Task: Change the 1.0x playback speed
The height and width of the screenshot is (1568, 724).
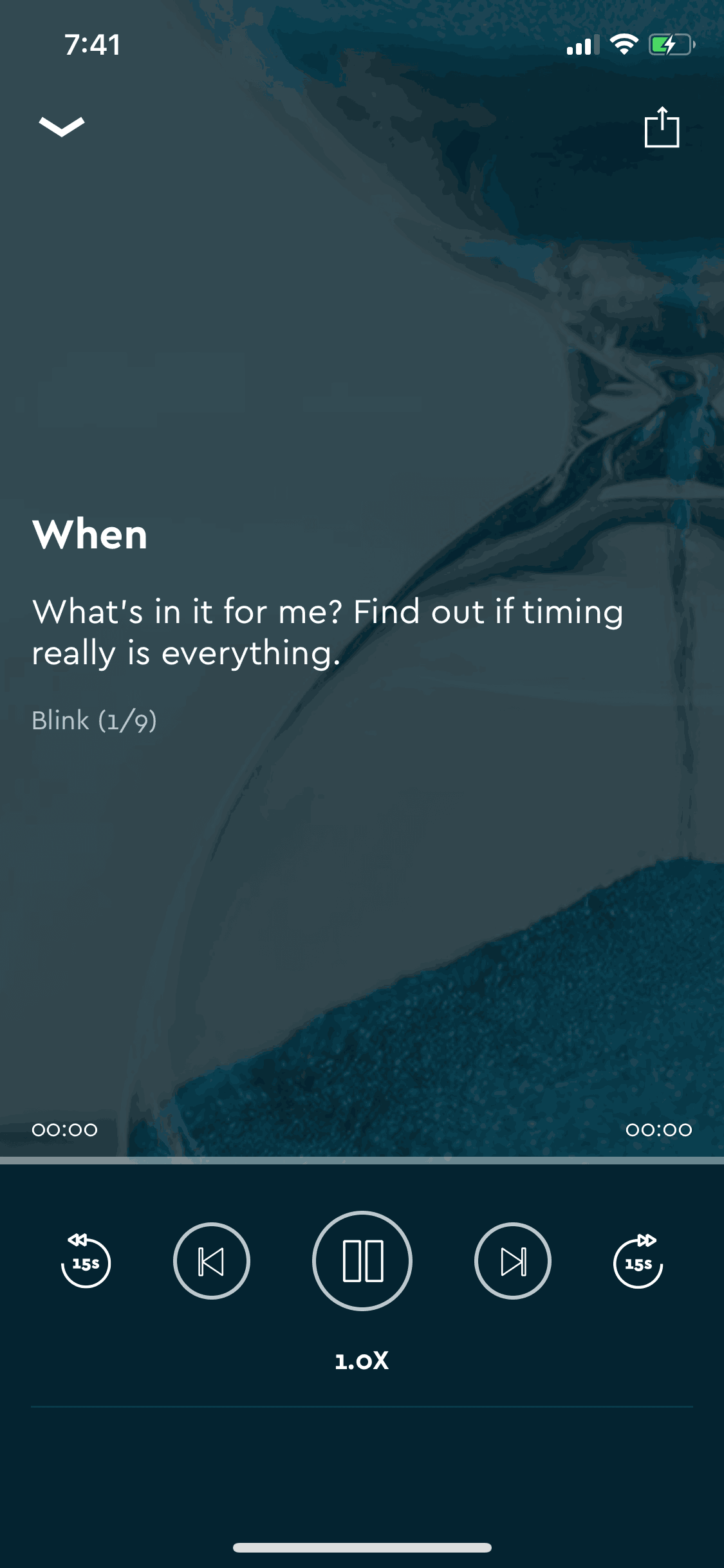Action: coord(362,1360)
